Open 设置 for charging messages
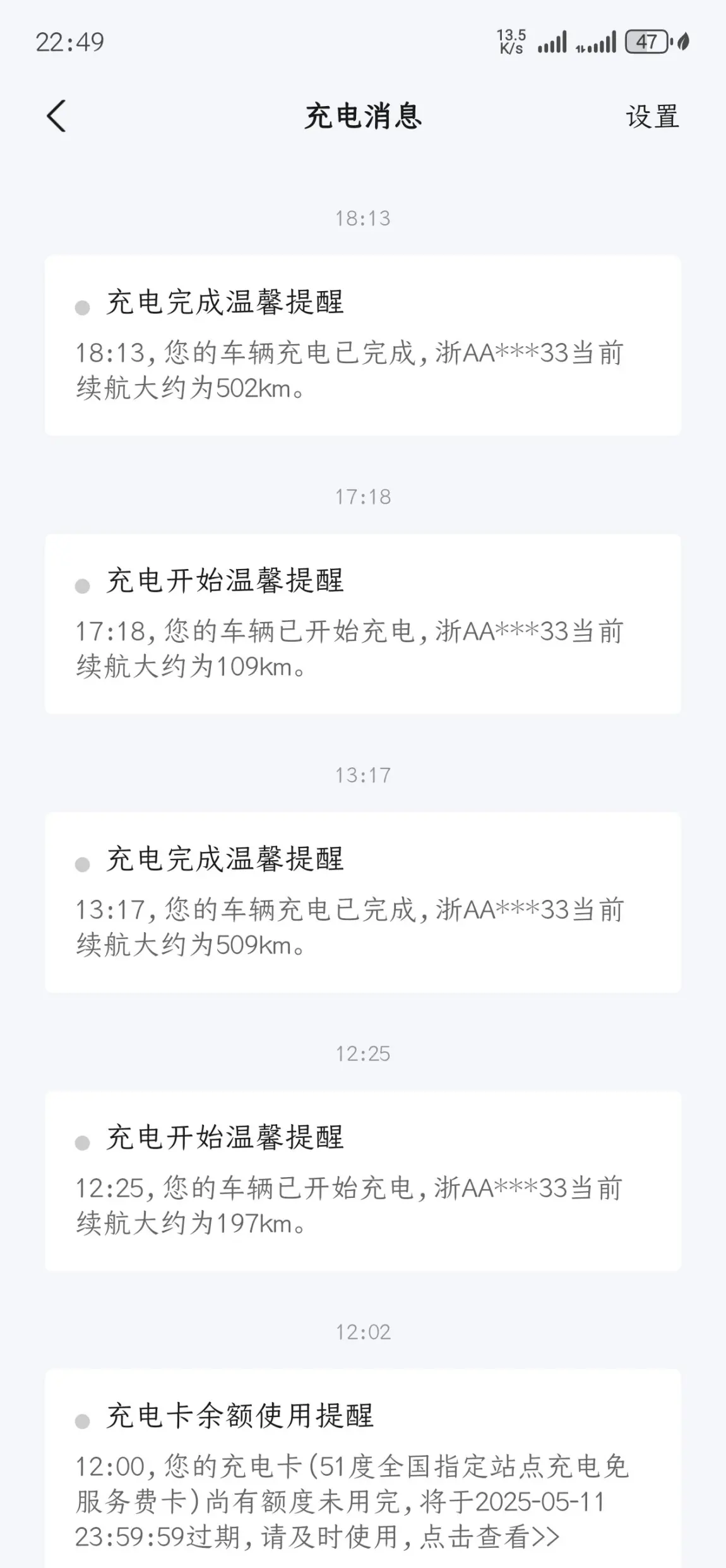The height and width of the screenshot is (1568, 726). click(652, 117)
